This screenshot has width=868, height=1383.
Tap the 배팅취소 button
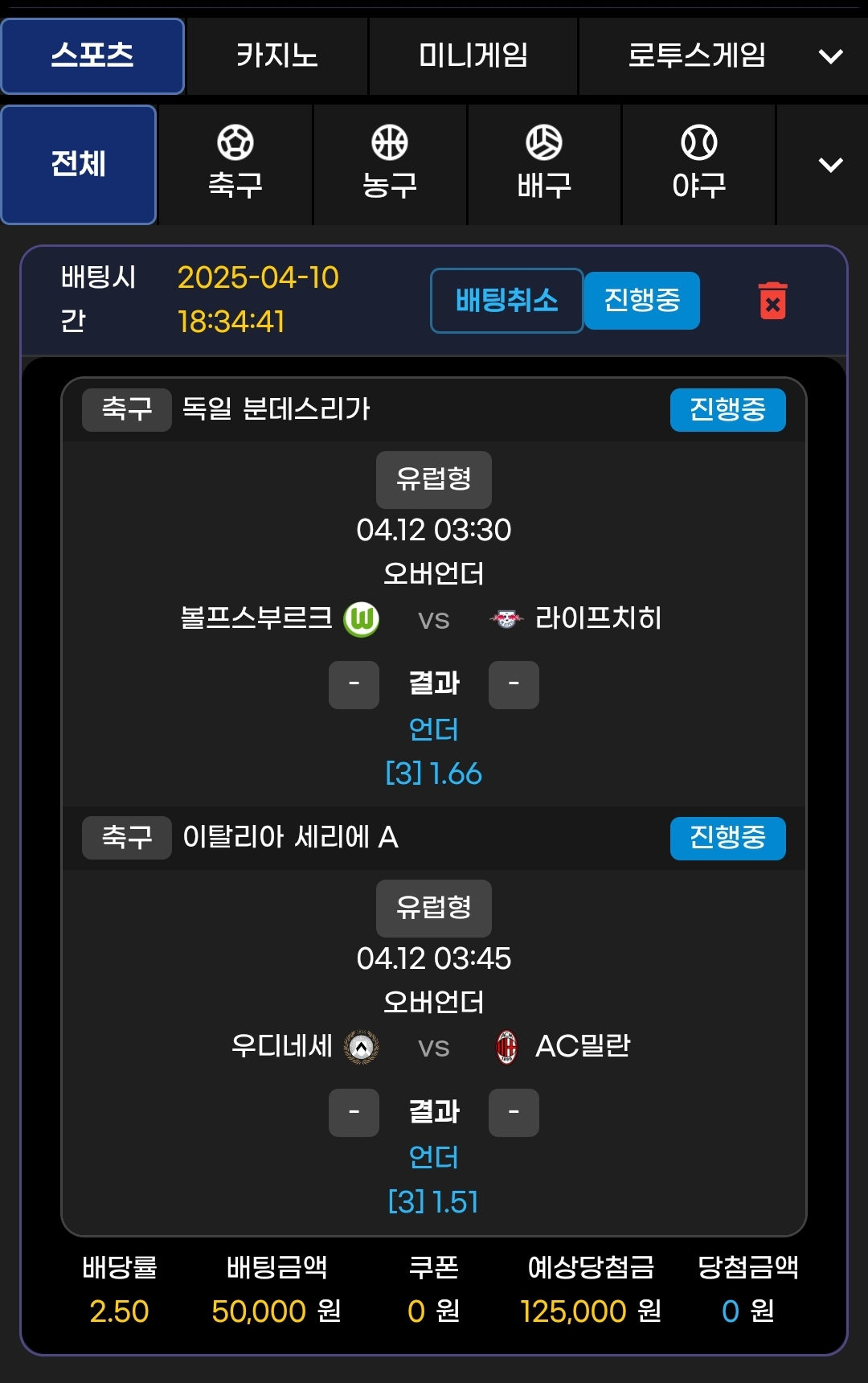(506, 301)
